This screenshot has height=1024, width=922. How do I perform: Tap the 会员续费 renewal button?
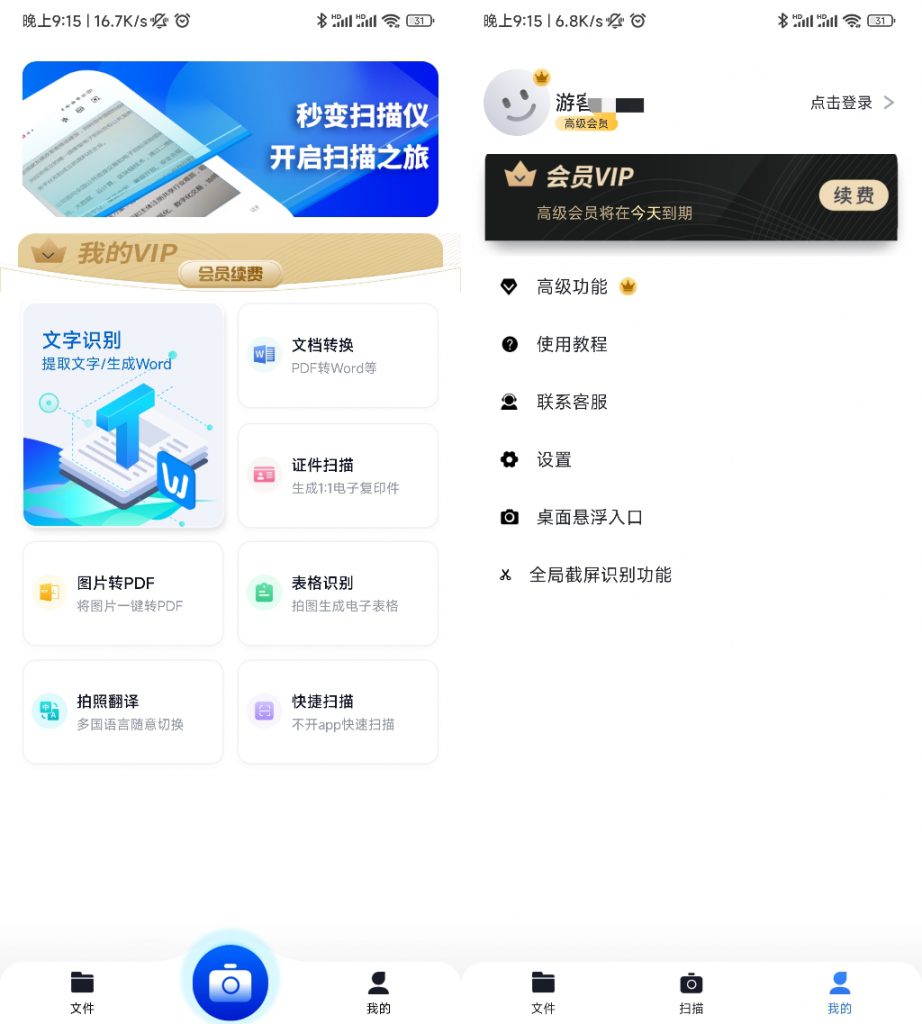coord(230,274)
